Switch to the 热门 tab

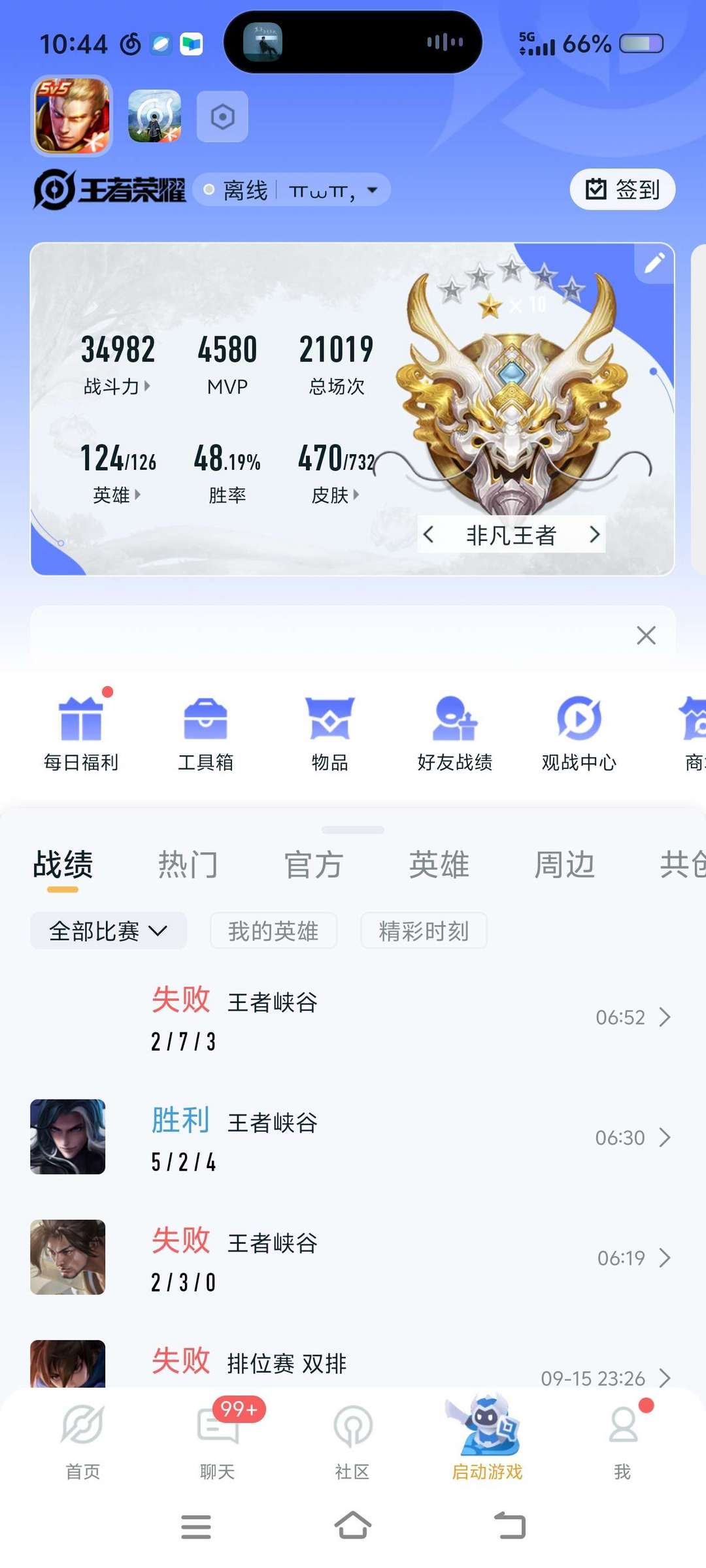pyautogui.click(x=188, y=865)
